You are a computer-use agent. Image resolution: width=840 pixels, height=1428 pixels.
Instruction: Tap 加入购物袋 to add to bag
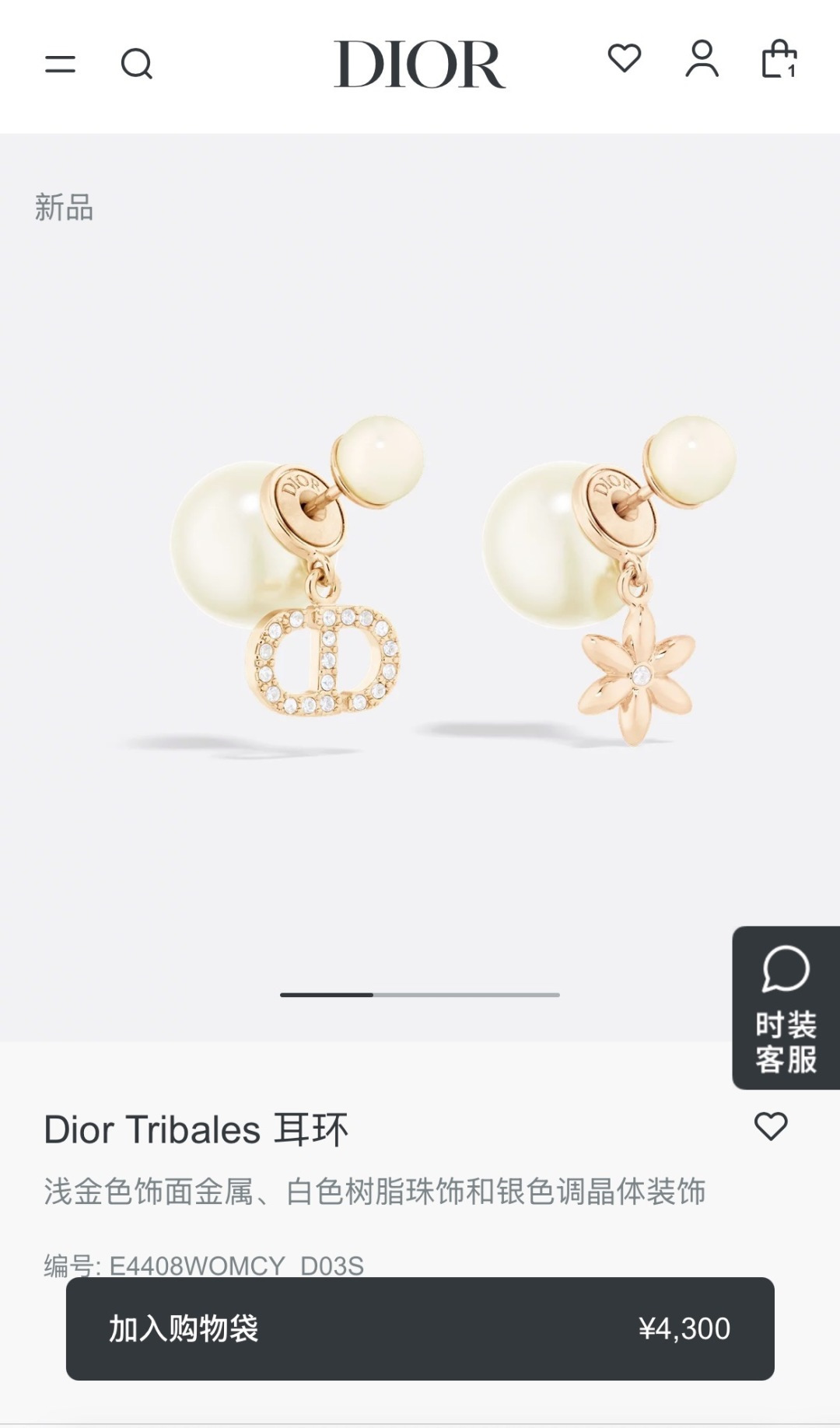tap(420, 1328)
